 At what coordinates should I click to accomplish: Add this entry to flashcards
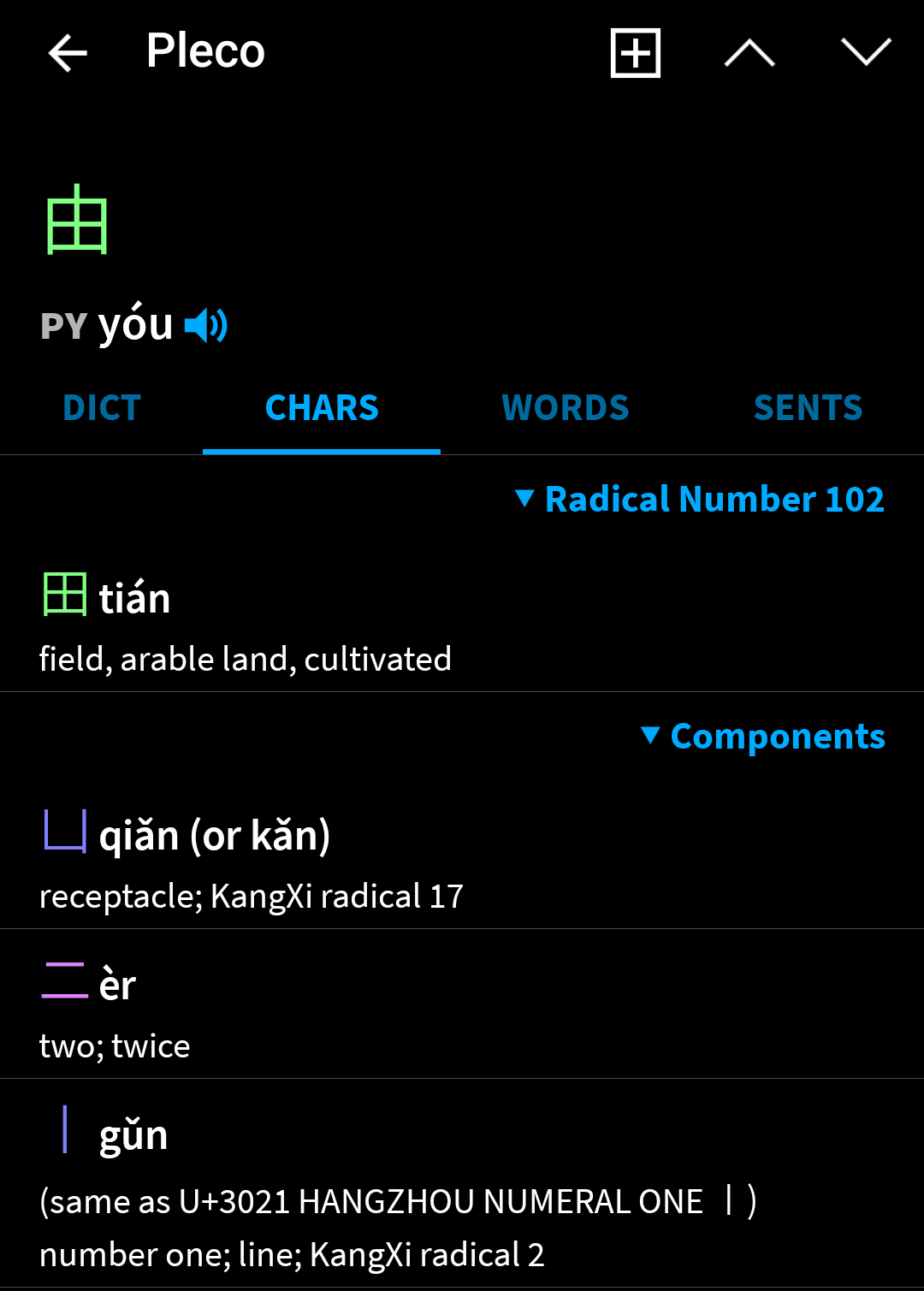click(x=635, y=53)
